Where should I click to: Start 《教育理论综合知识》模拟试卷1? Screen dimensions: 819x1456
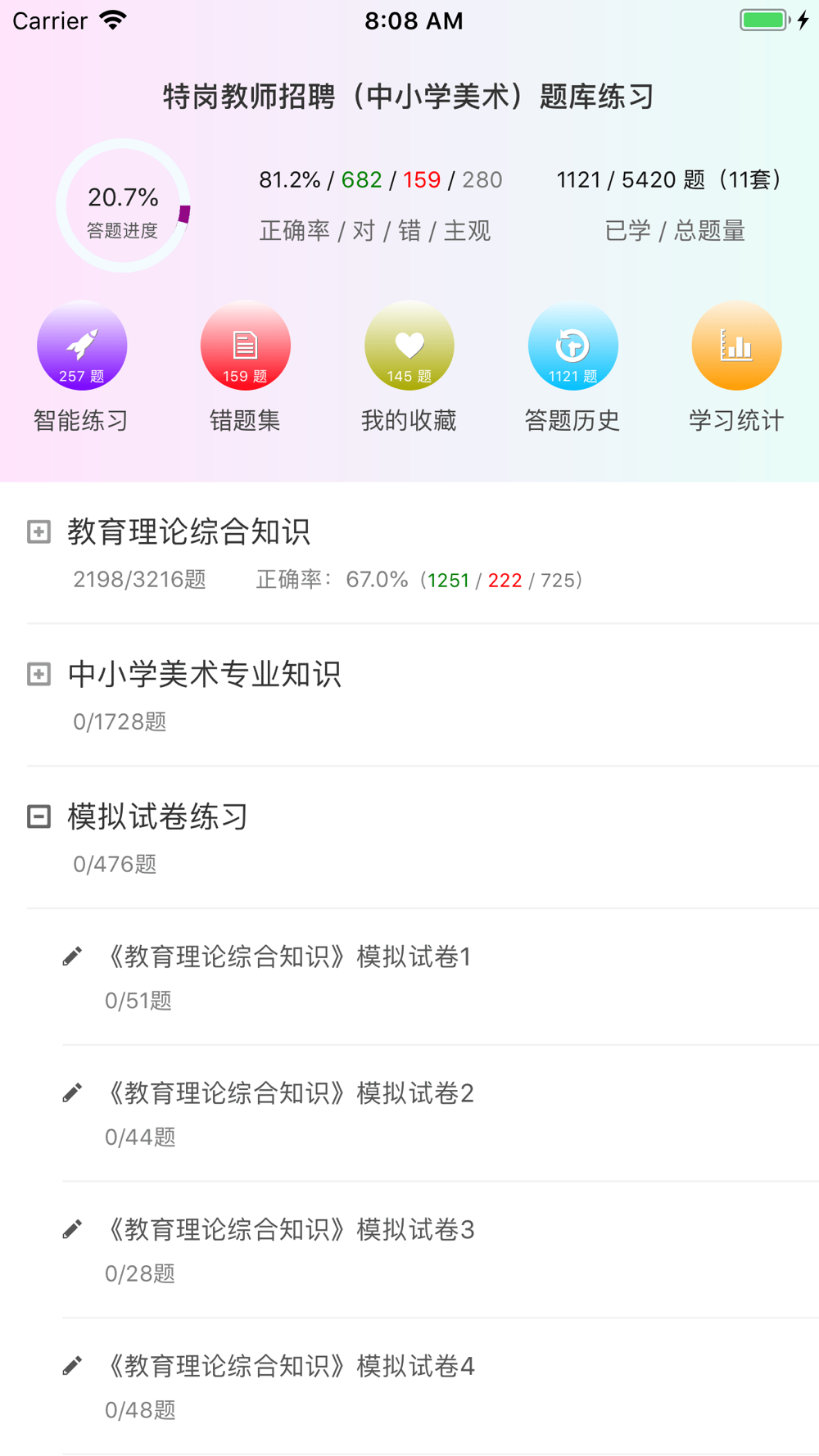click(290, 956)
